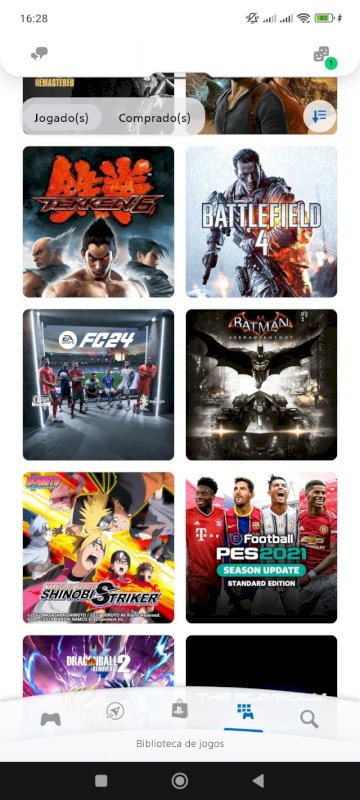Screen dimensions: 360x800
Task: Open the eFootball PES 2021 tile
Action: pos(261,547)
